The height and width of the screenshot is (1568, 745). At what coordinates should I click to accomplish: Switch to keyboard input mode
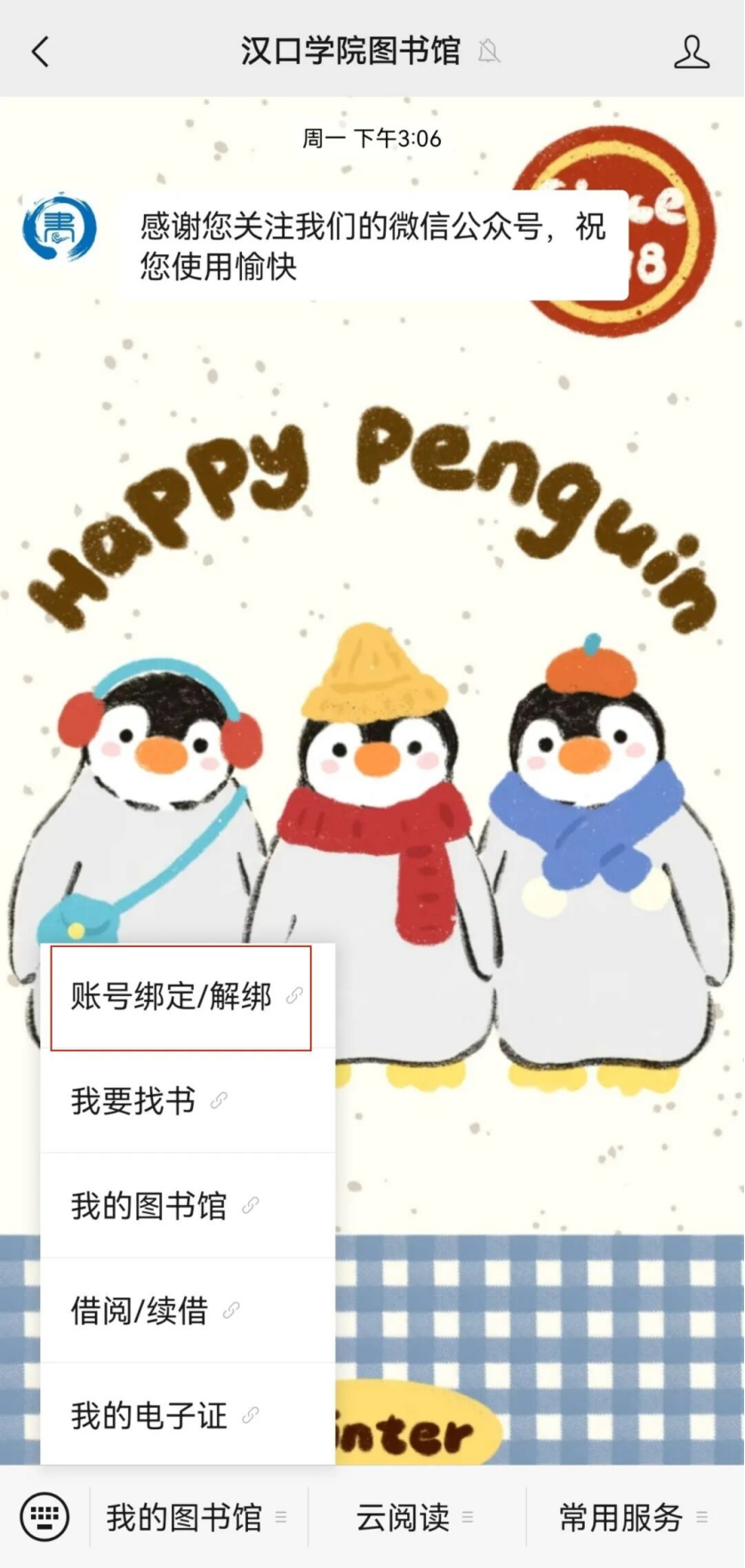pyautogui.click(x=44, y=1516)
